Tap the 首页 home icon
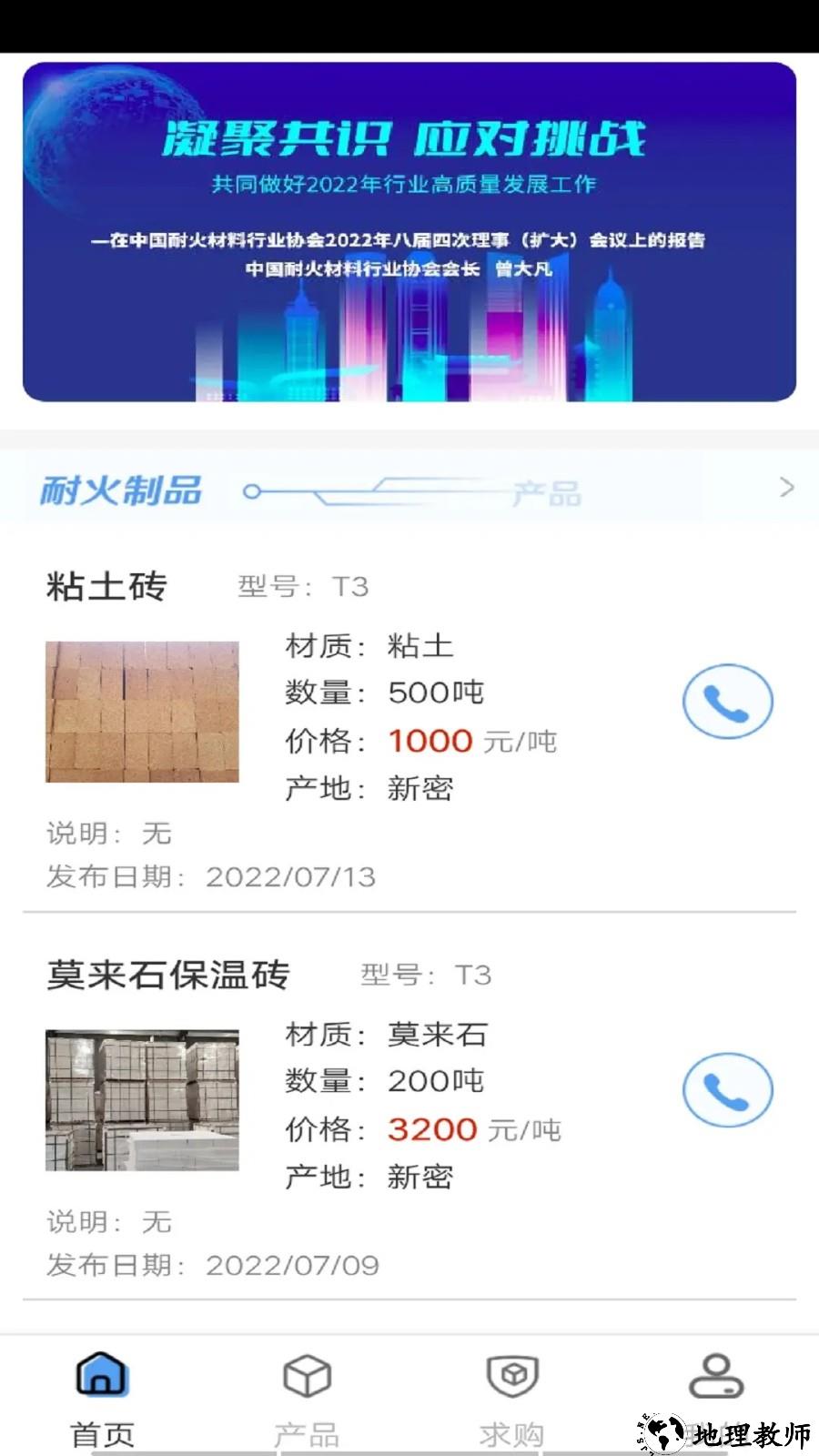Image resolution: width=819 pixels, height=1456 pixels. [102, 1375]
